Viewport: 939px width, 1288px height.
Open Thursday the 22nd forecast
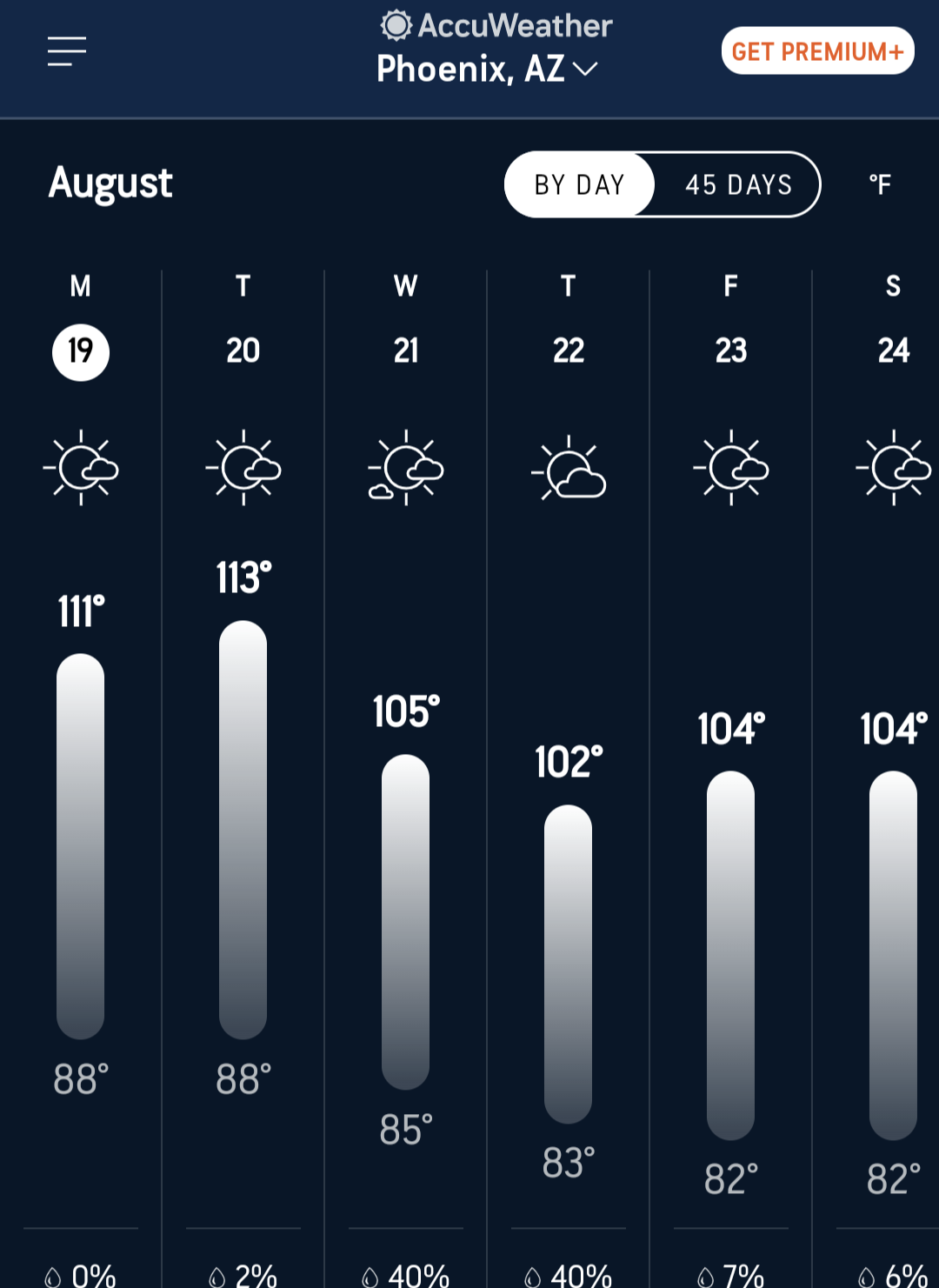tap(569, 350)
